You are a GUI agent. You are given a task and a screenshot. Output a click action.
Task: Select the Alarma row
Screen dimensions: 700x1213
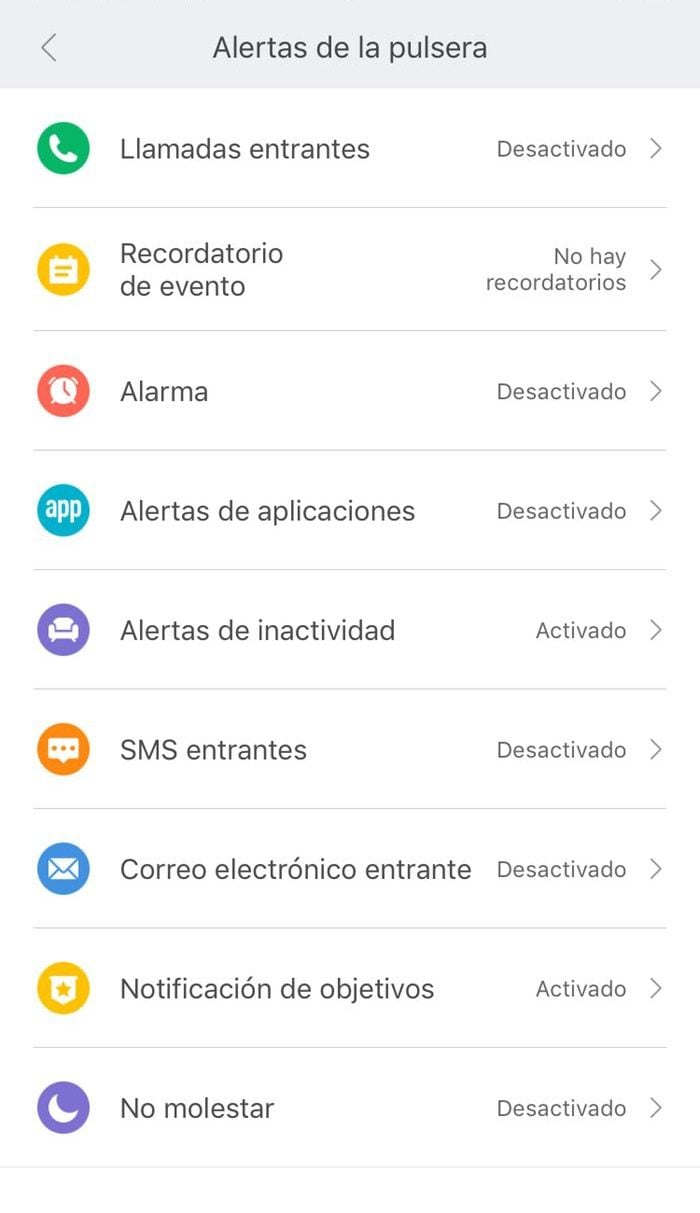click(350, 391)
